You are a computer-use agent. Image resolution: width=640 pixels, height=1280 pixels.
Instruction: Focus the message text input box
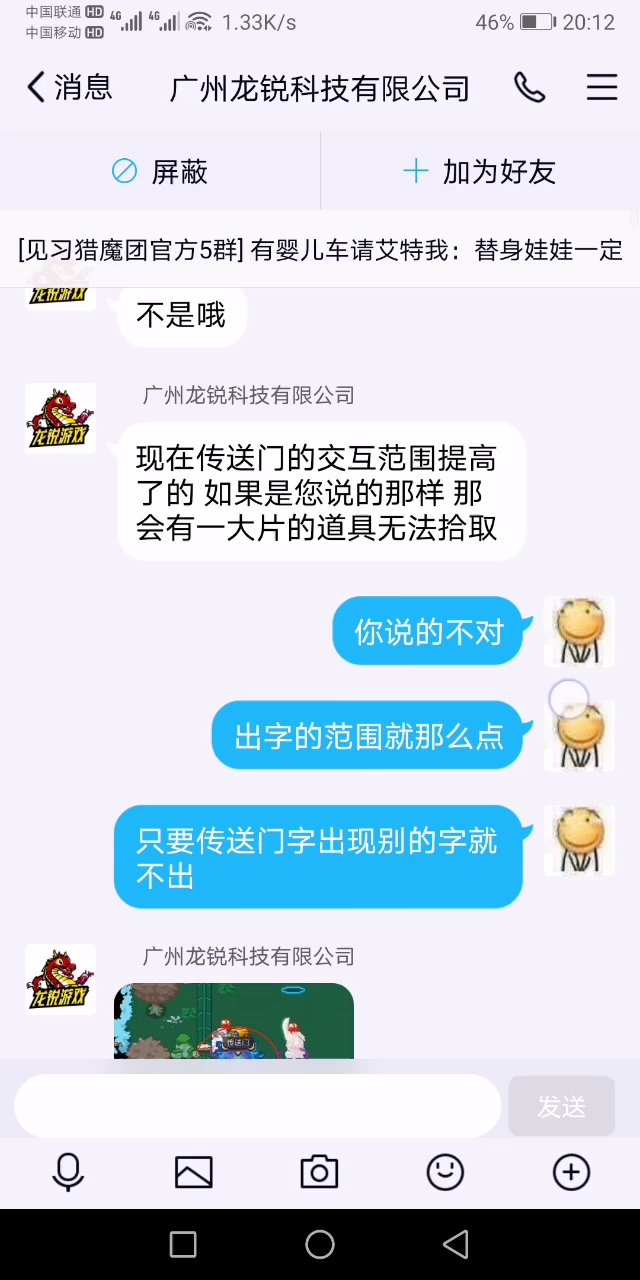click(257, 1106)
